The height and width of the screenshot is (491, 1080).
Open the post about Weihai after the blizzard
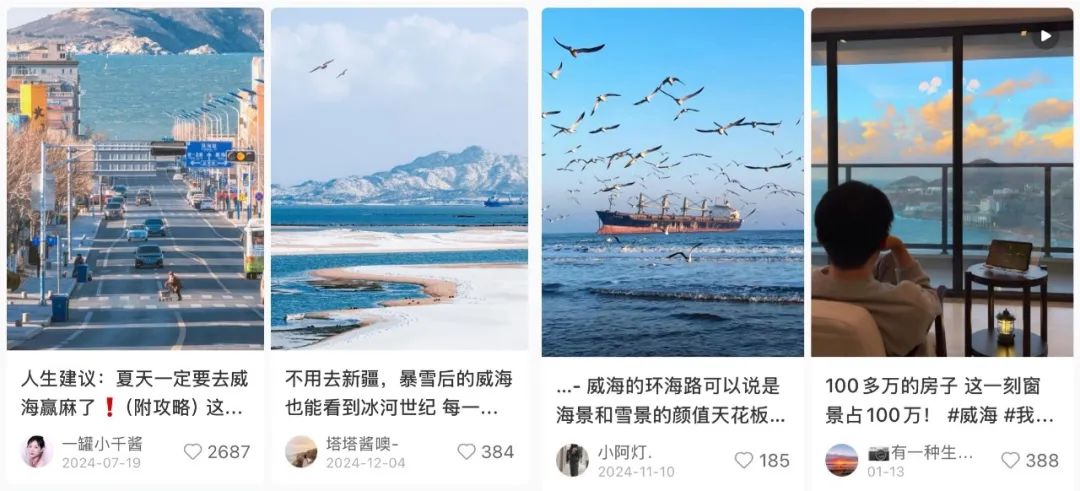click(399, 180)
